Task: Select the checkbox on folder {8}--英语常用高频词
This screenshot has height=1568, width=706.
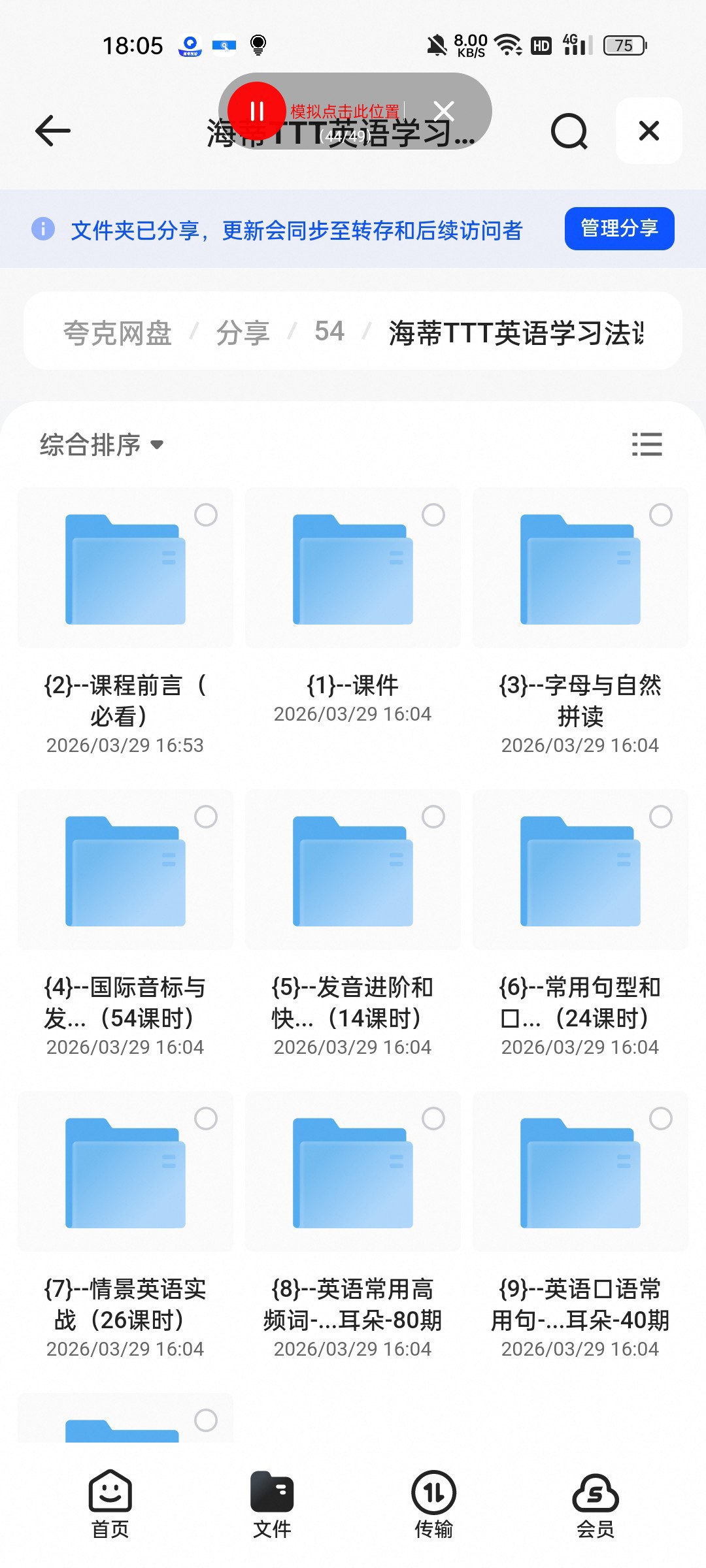Action: coord(433,1119)
